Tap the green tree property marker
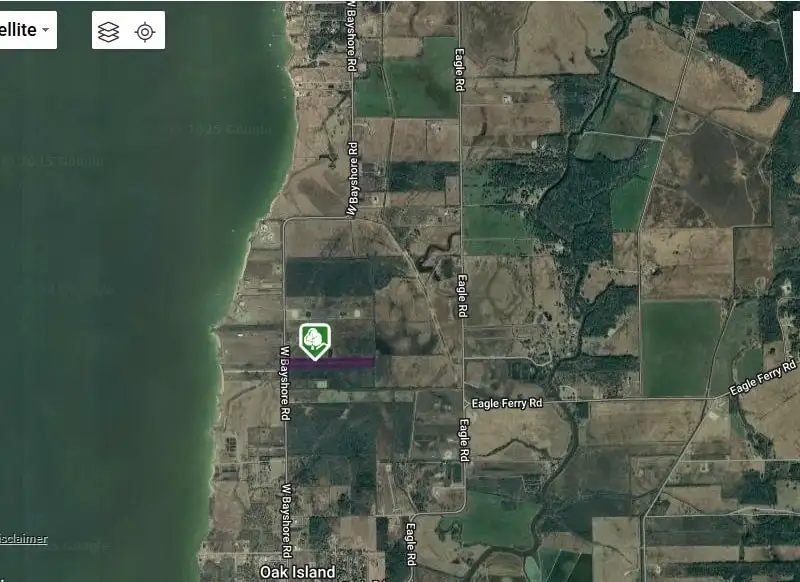Viewport: 800px width, 582px height. pos(315,340)
